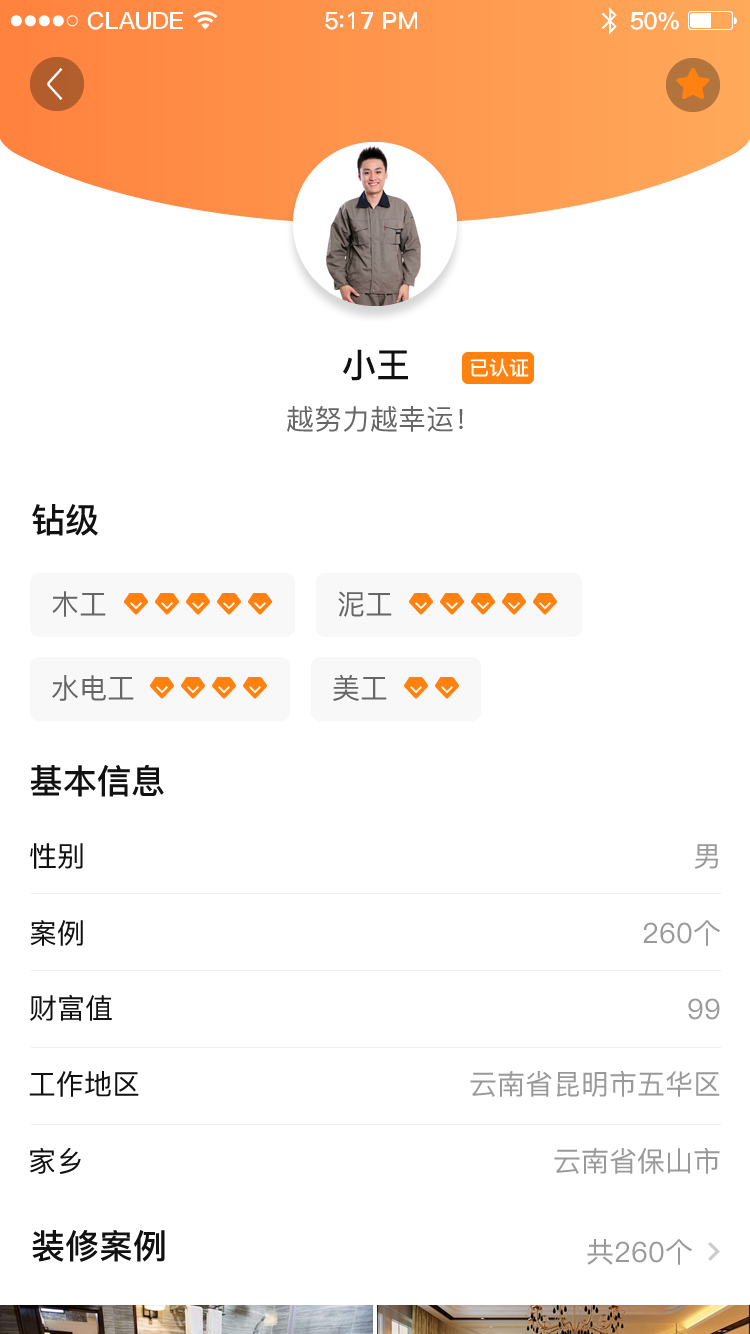
Task: Tap the star favorite icon
Action: [692, 84]
